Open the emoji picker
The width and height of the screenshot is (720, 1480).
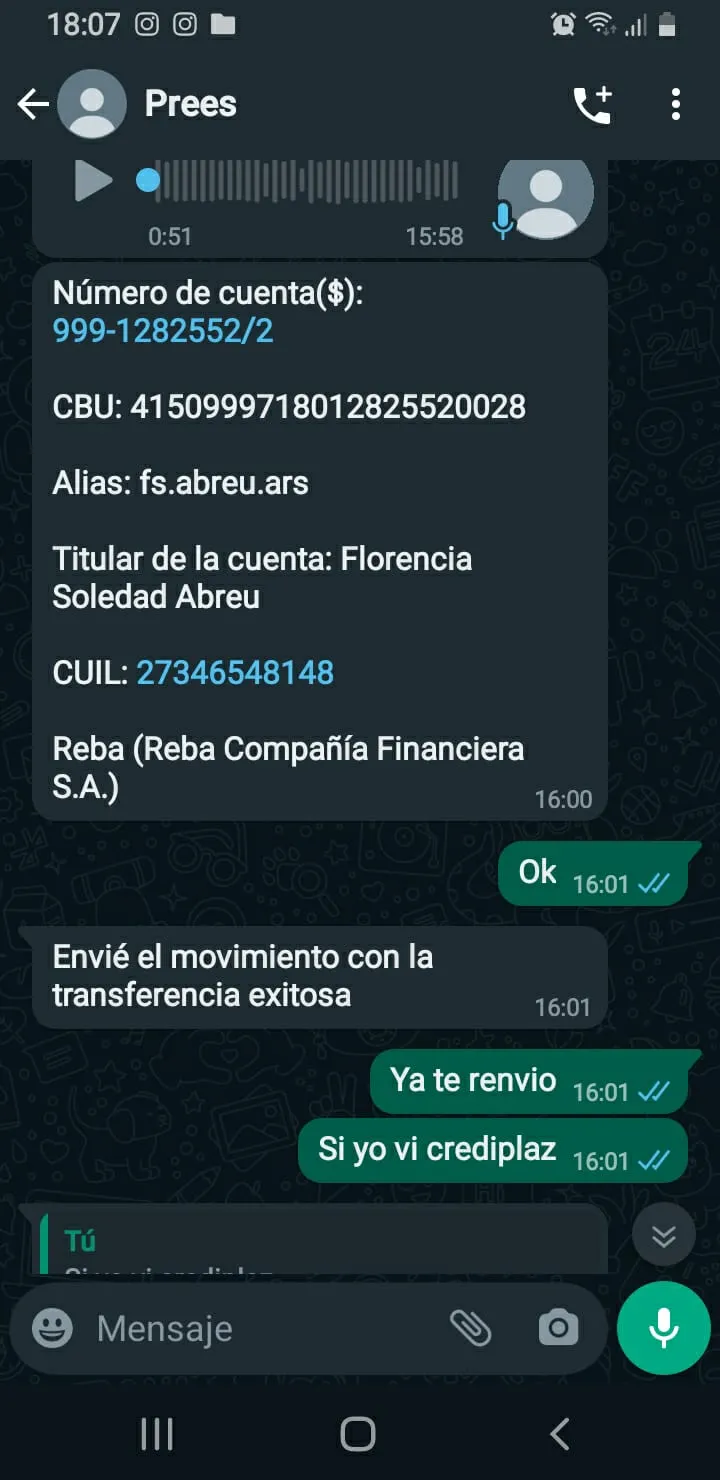(x=52, y=1328)
